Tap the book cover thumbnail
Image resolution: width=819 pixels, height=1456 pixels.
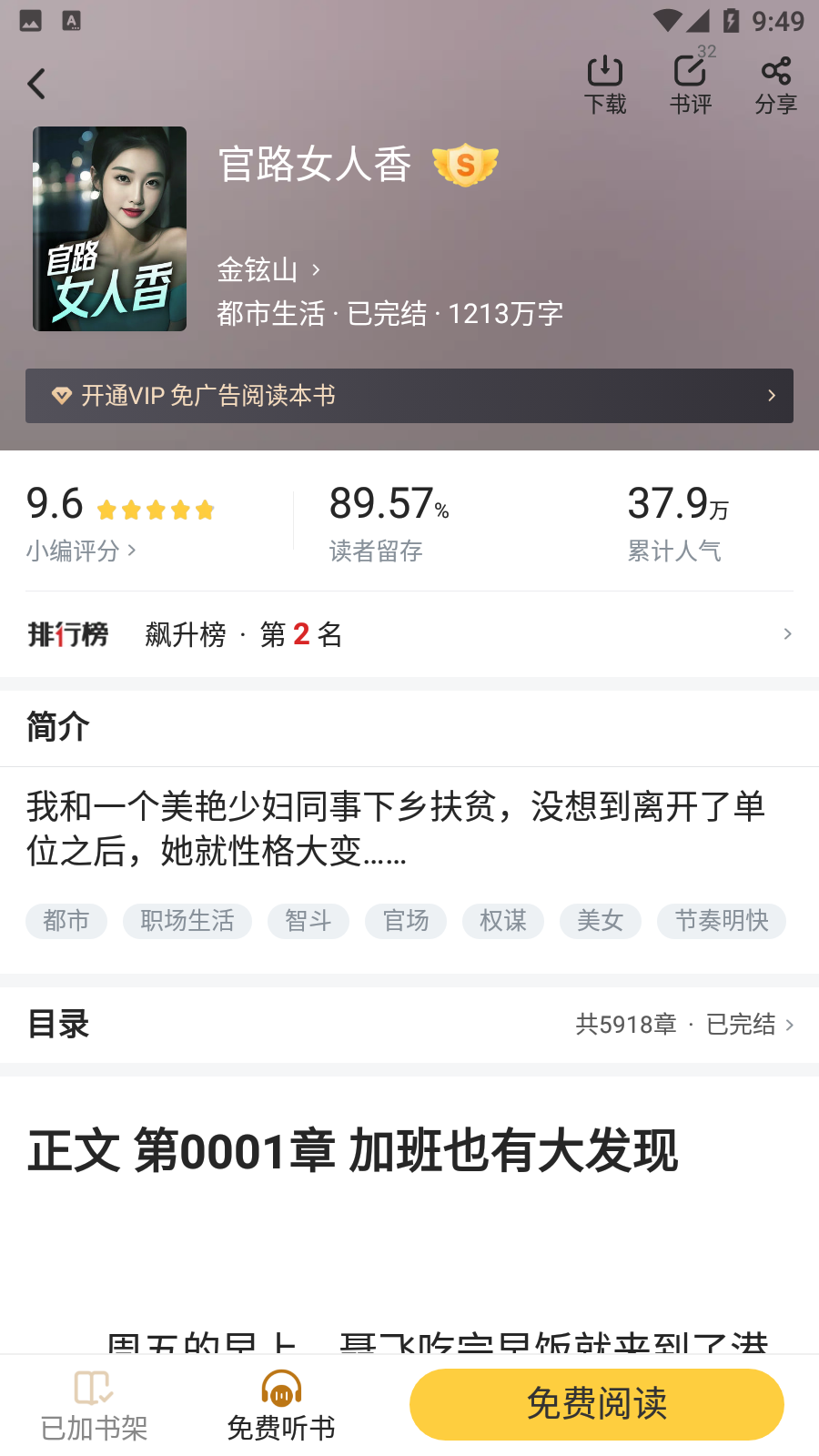(x=109, y=228)
